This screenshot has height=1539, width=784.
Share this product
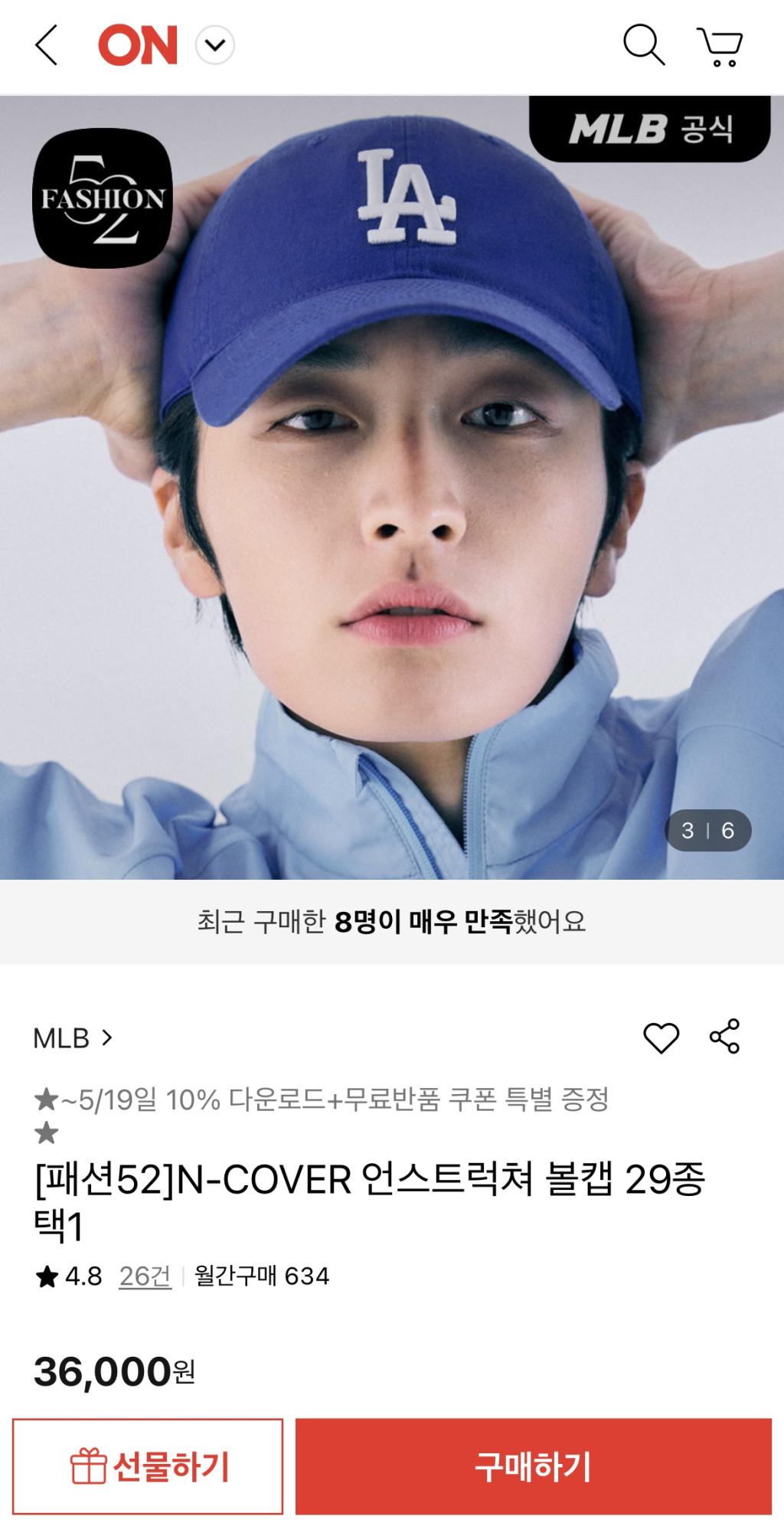(724, 1037)
